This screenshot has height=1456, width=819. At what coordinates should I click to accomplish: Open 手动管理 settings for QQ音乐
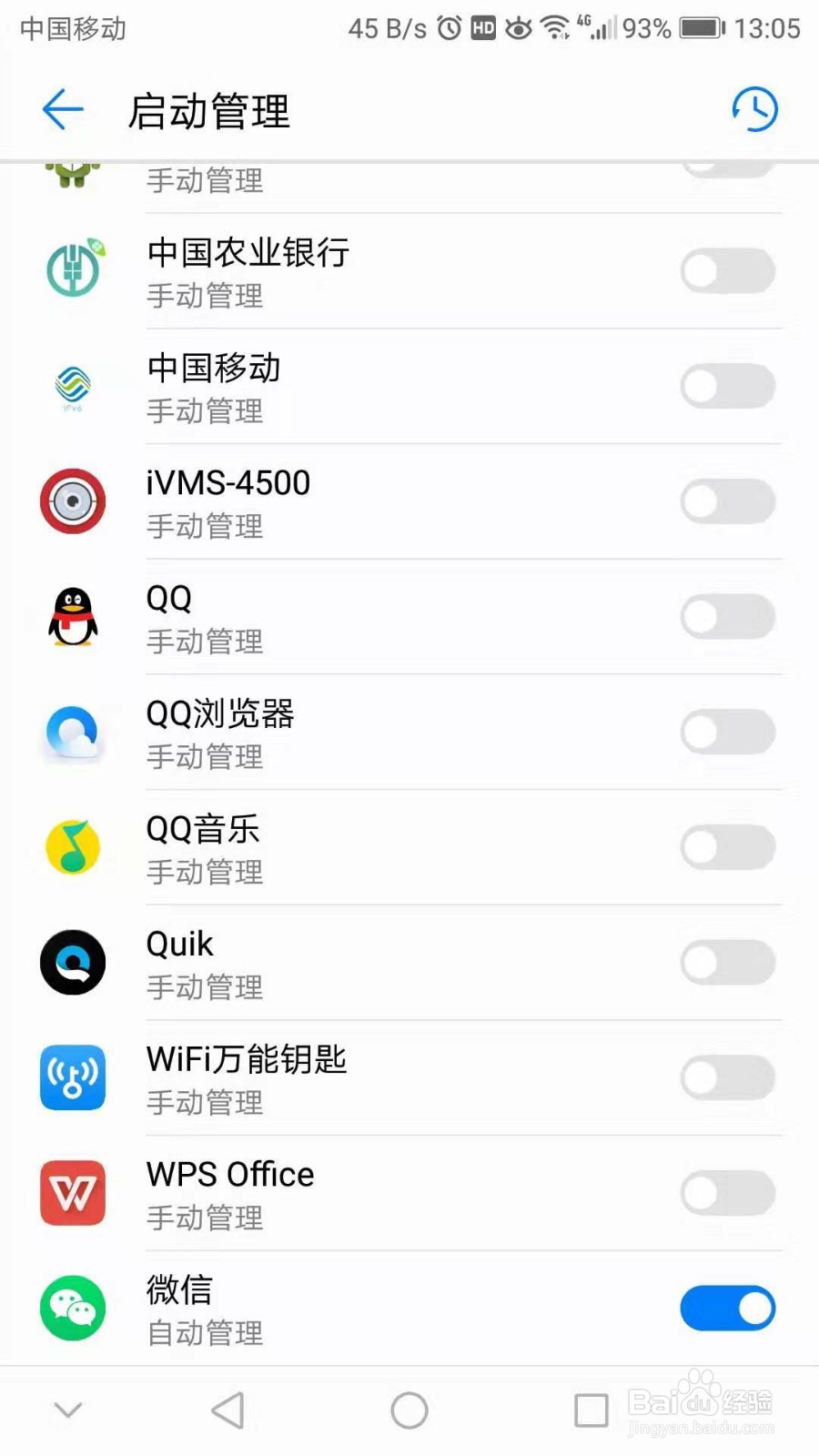pos(204,872)
